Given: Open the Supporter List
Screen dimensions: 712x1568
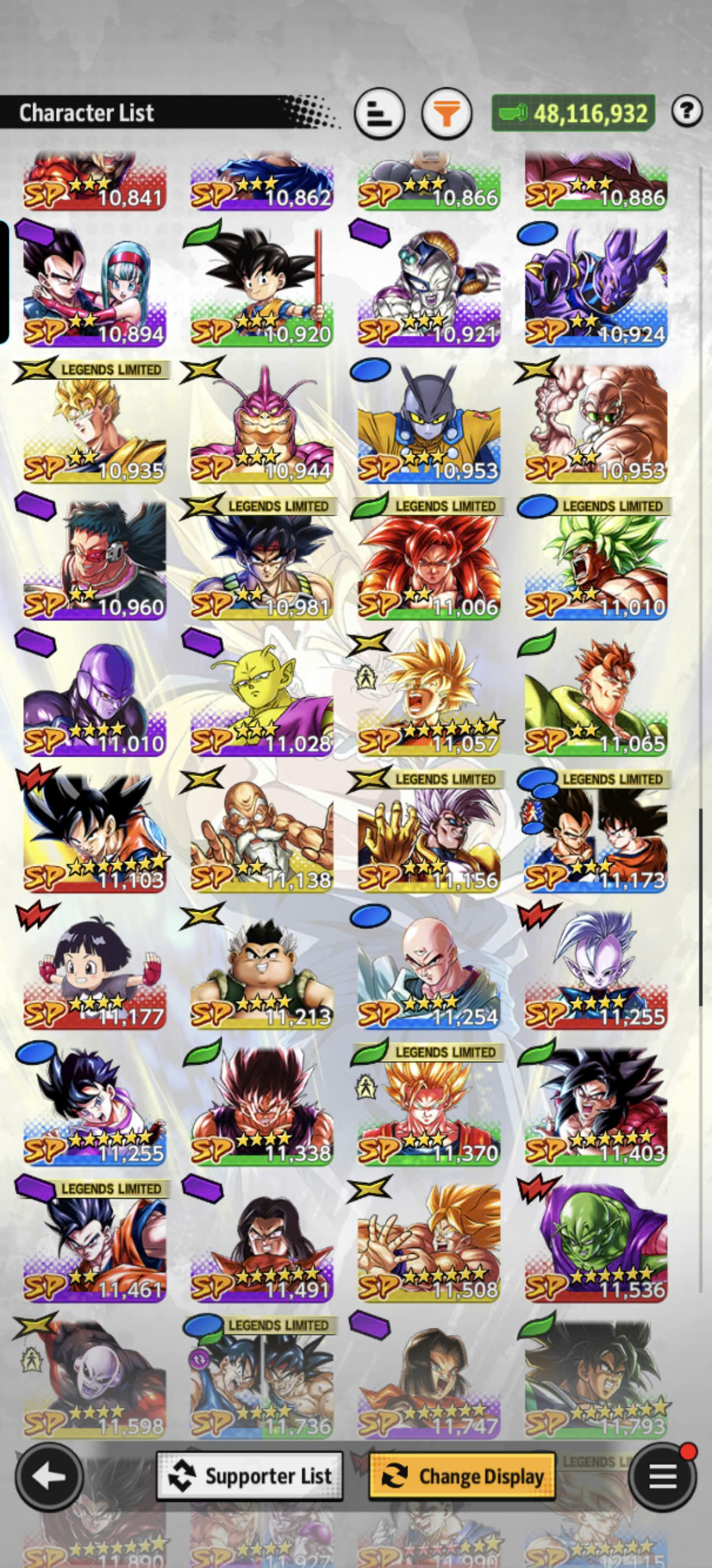Looking at the screenshot, I should pos(250,1476).
